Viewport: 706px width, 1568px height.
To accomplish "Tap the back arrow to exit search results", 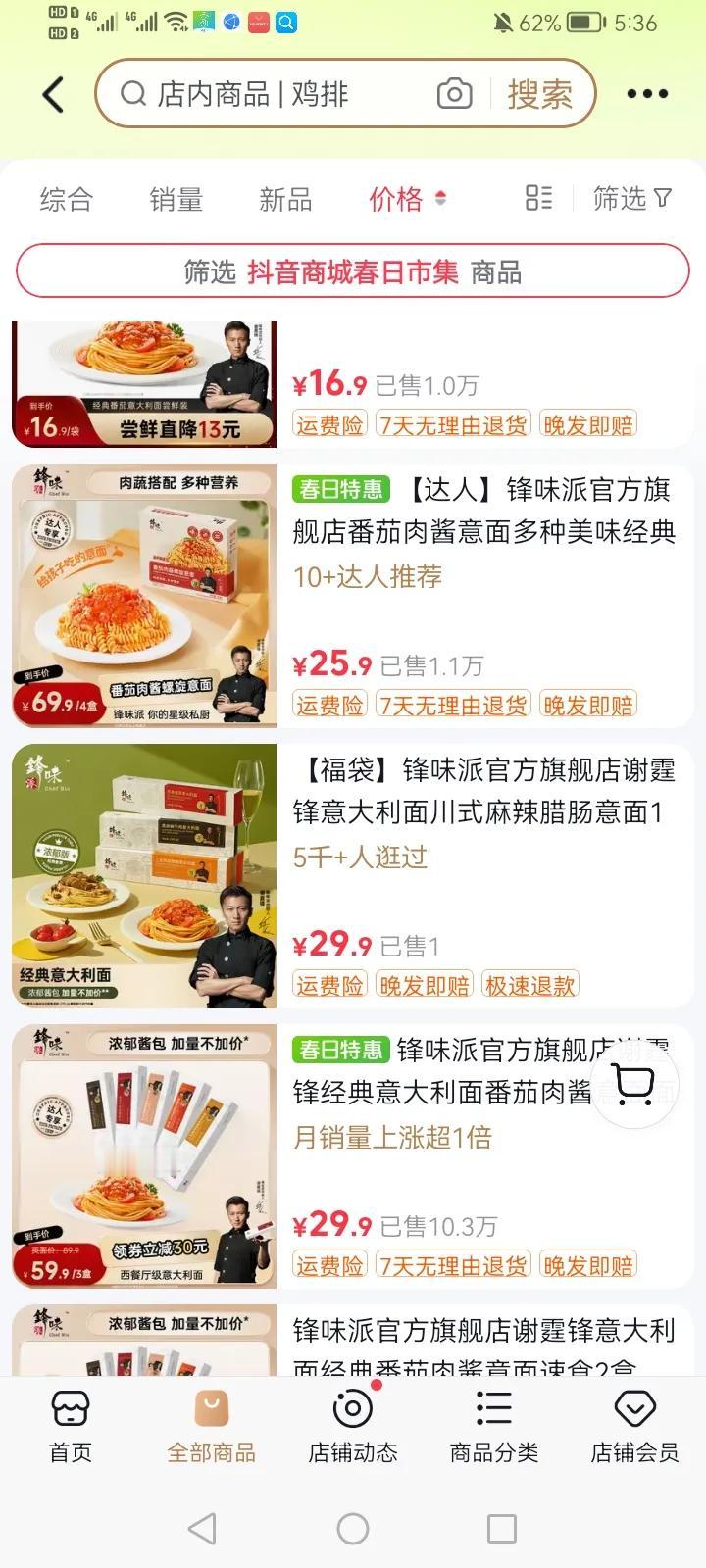I will [x=53, y=93].
